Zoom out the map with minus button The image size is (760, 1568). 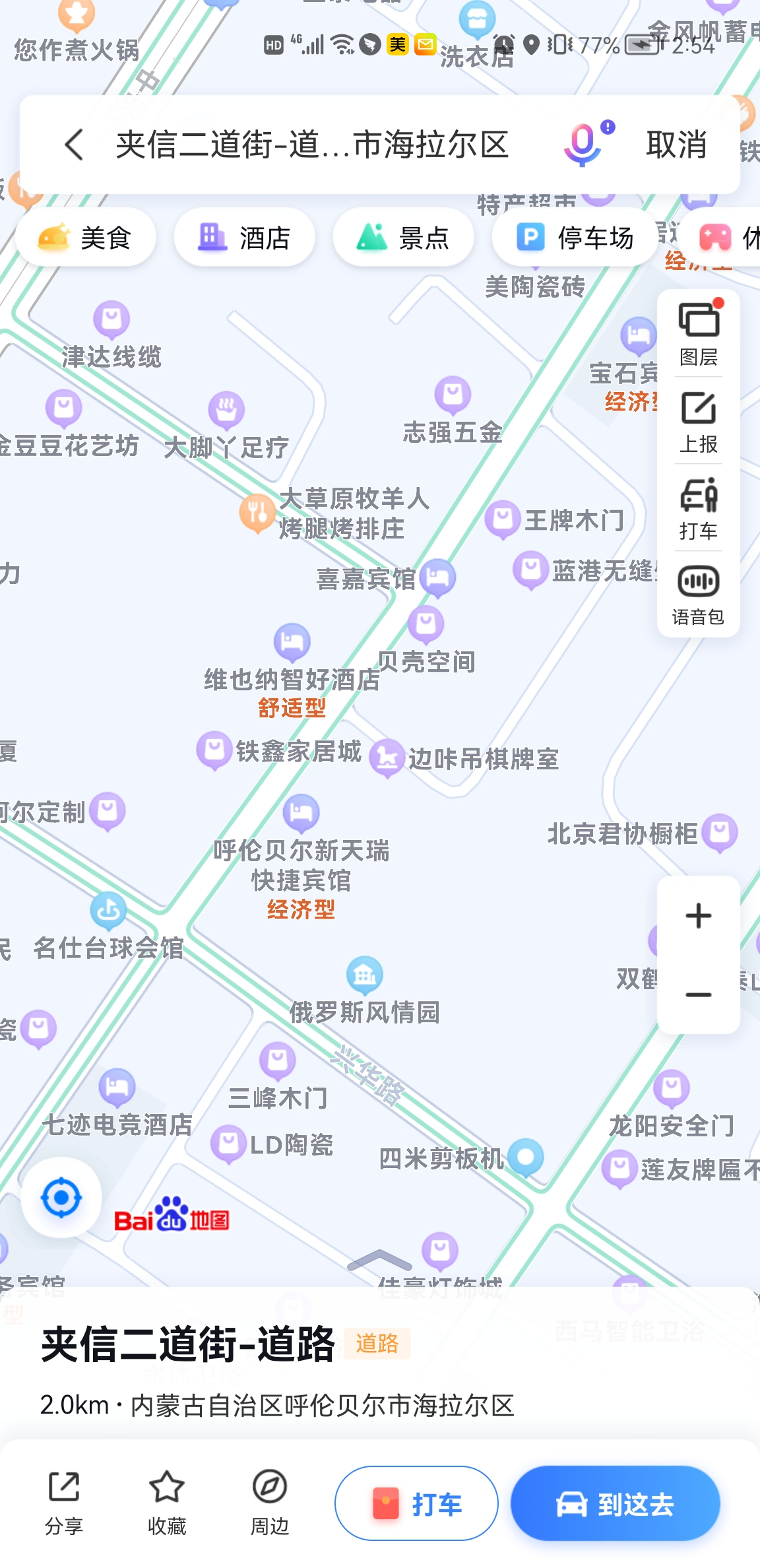[x=698, y=995]
